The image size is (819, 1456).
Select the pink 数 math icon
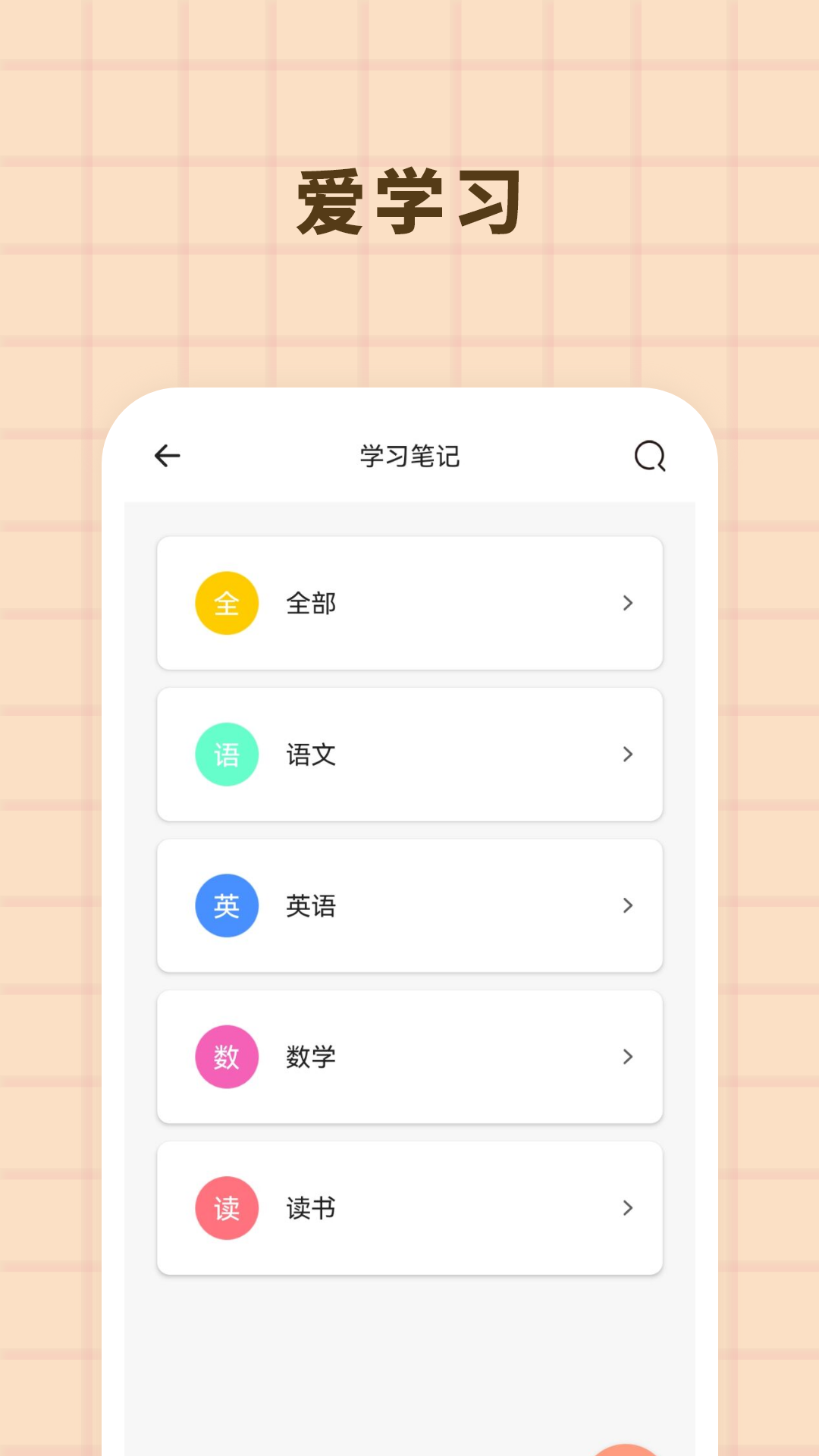click(x=227, y=1056)
